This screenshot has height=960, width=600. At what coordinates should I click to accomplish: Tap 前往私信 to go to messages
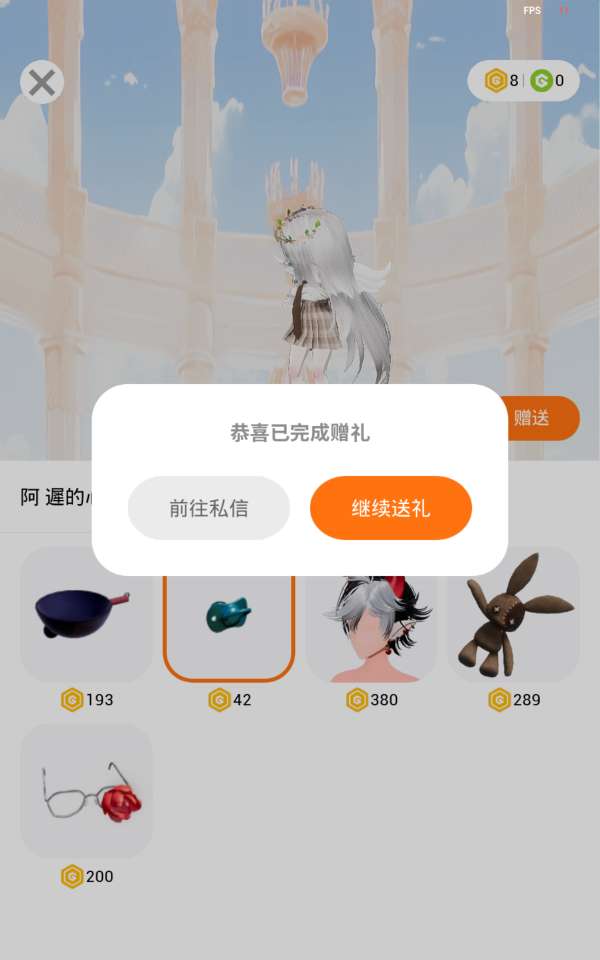pyautogui.click(x=209, y=508)
